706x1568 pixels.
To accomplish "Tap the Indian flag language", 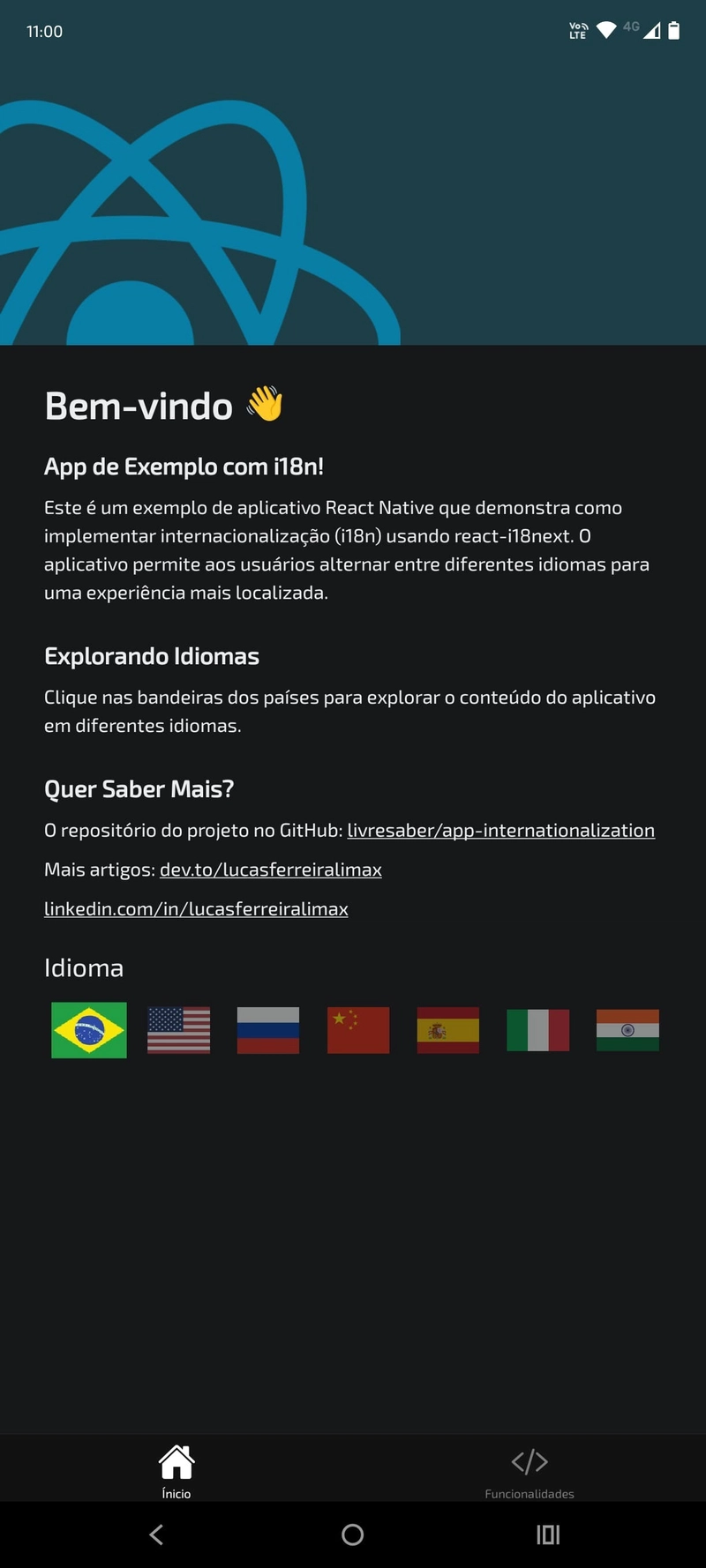I will pyautogui.click(x=627, y=1030).
